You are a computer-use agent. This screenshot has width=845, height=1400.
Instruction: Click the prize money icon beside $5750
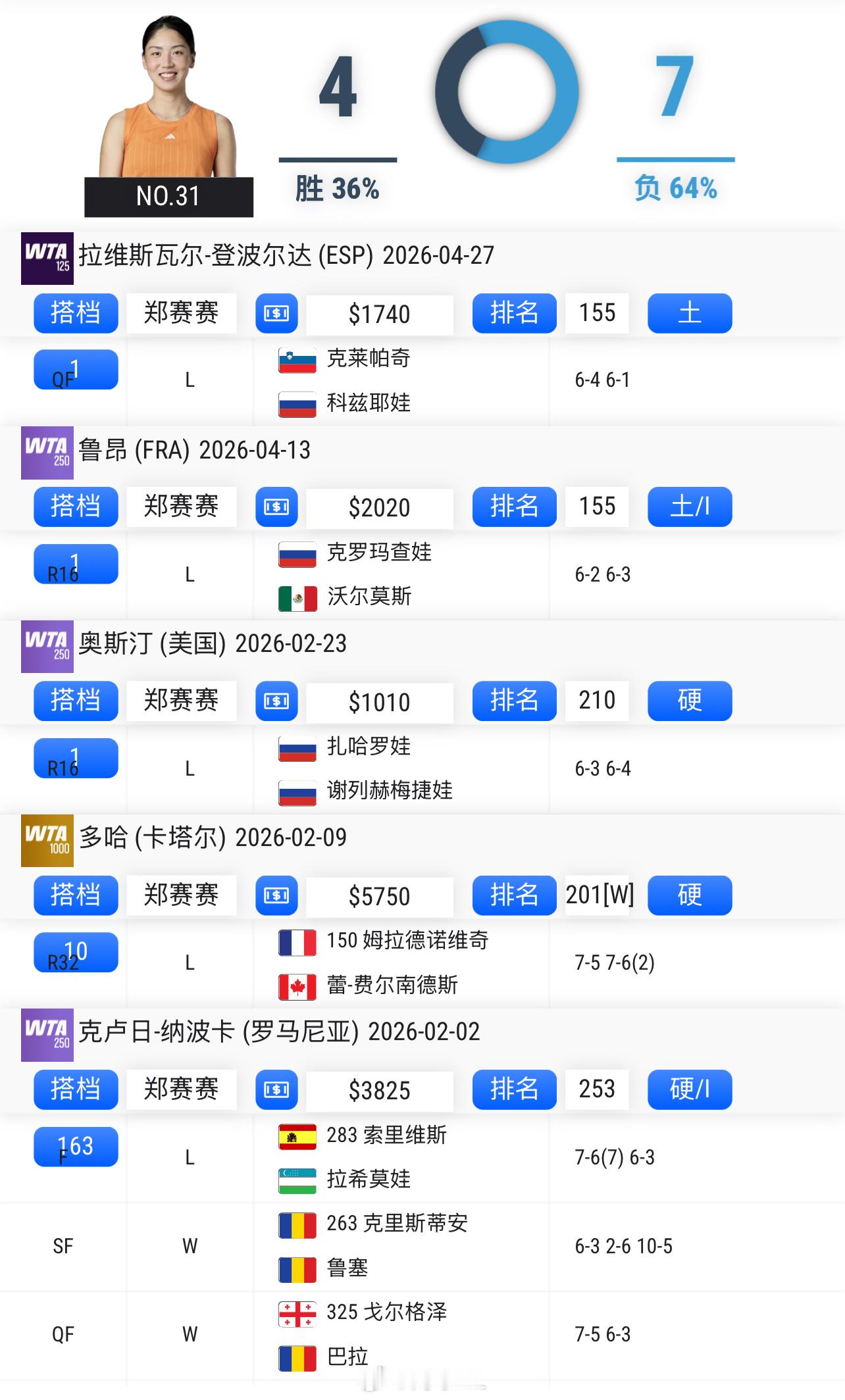click(277, 894)
